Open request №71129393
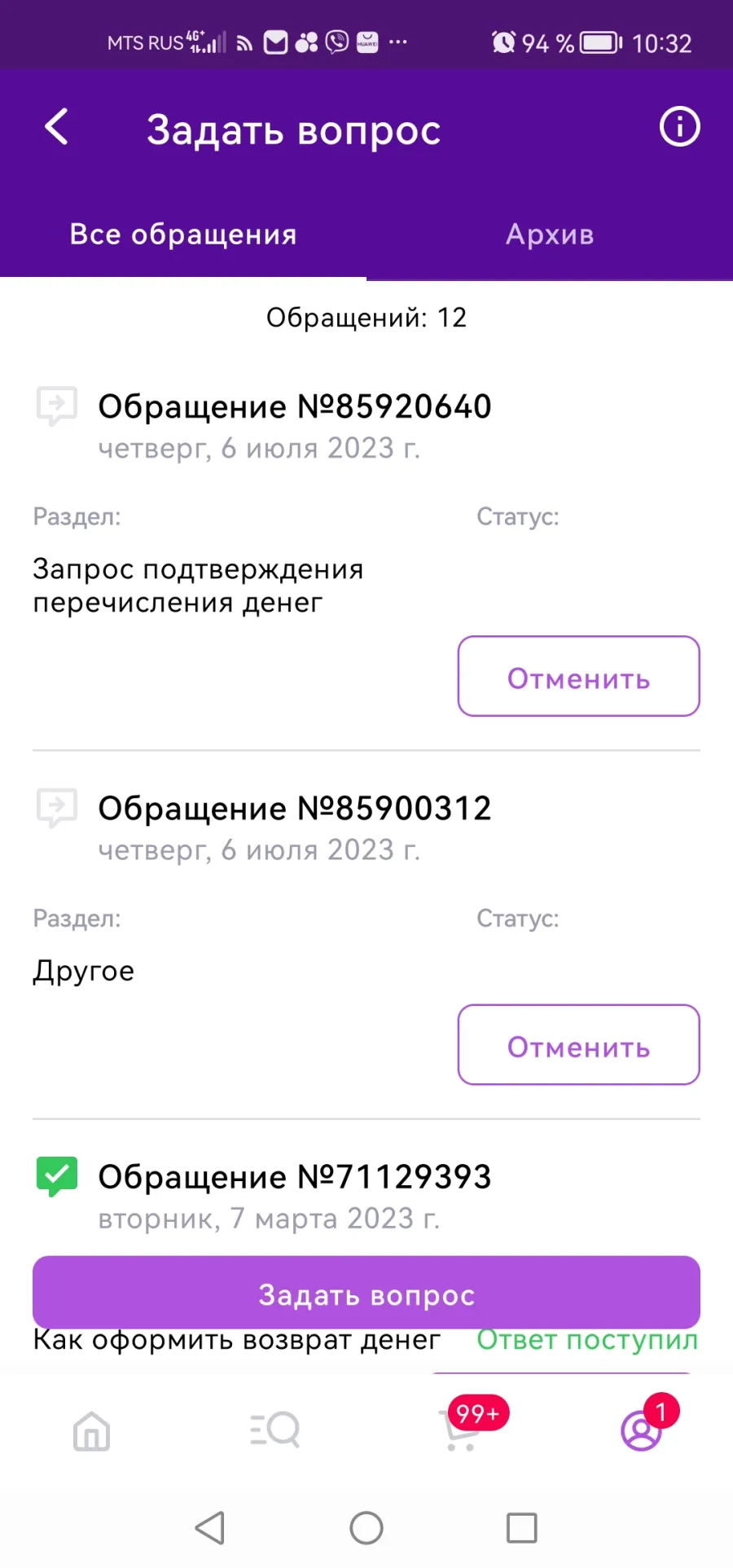Image resolution: width=733 pixels, height=1568 pixels. point(295,1176)
